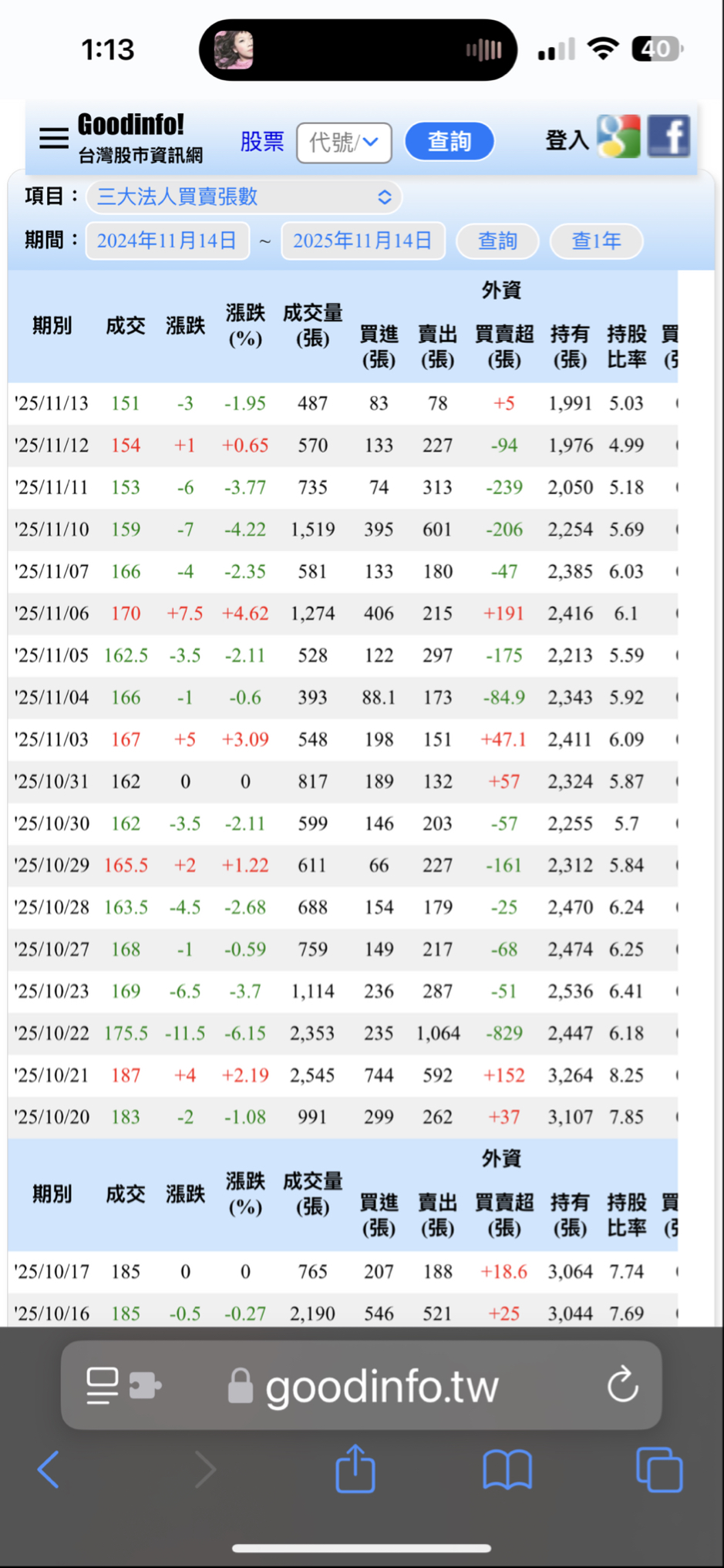
Task: Share this page
Action: pos(355,1469)
